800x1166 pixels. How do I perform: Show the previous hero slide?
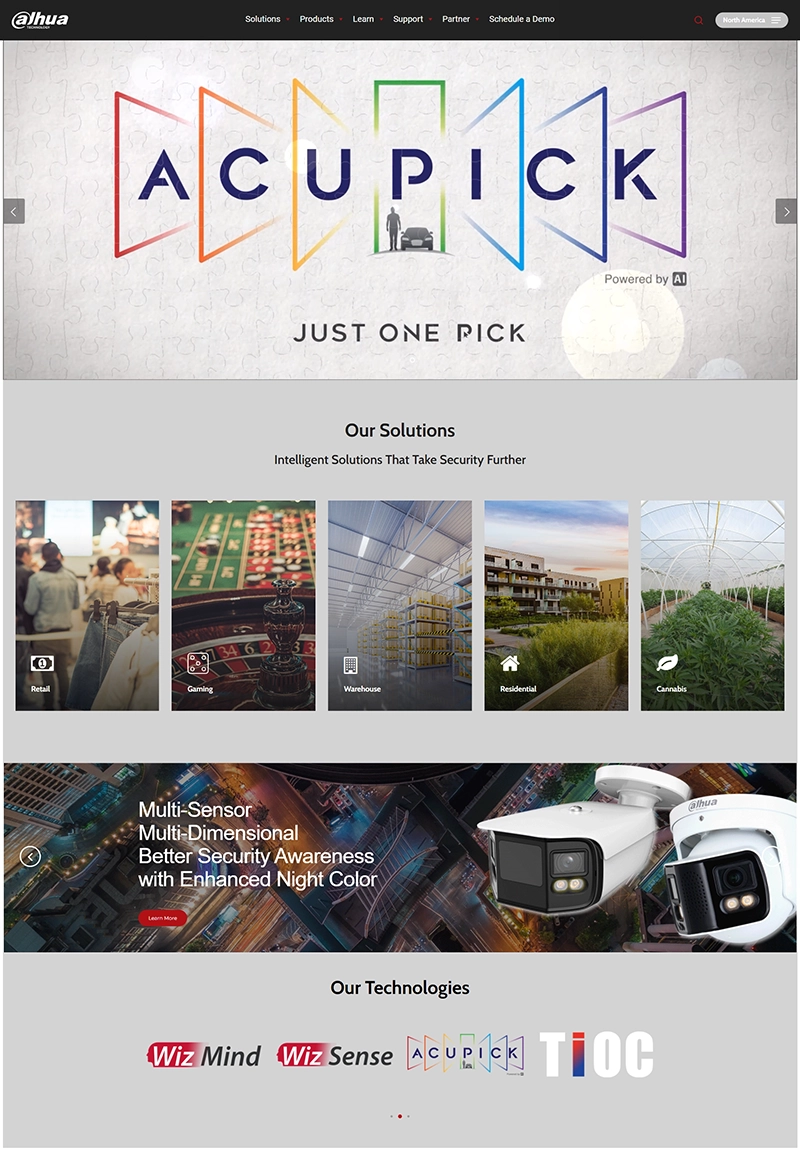pos(14,211)
